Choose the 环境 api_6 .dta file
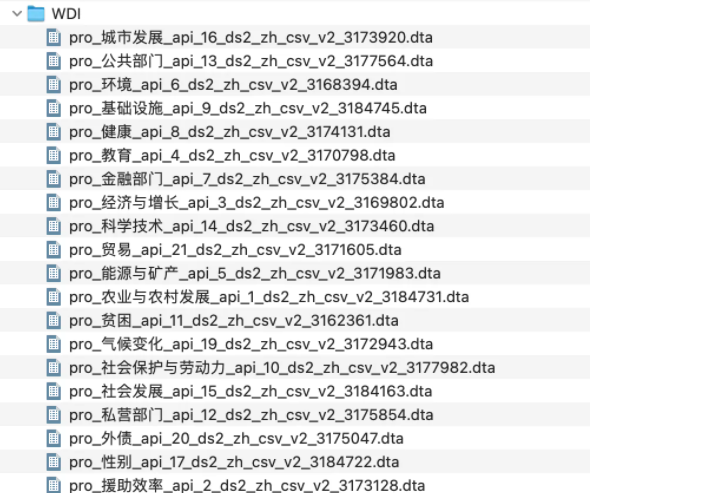The image size is (713, 493). coord(233,85)
